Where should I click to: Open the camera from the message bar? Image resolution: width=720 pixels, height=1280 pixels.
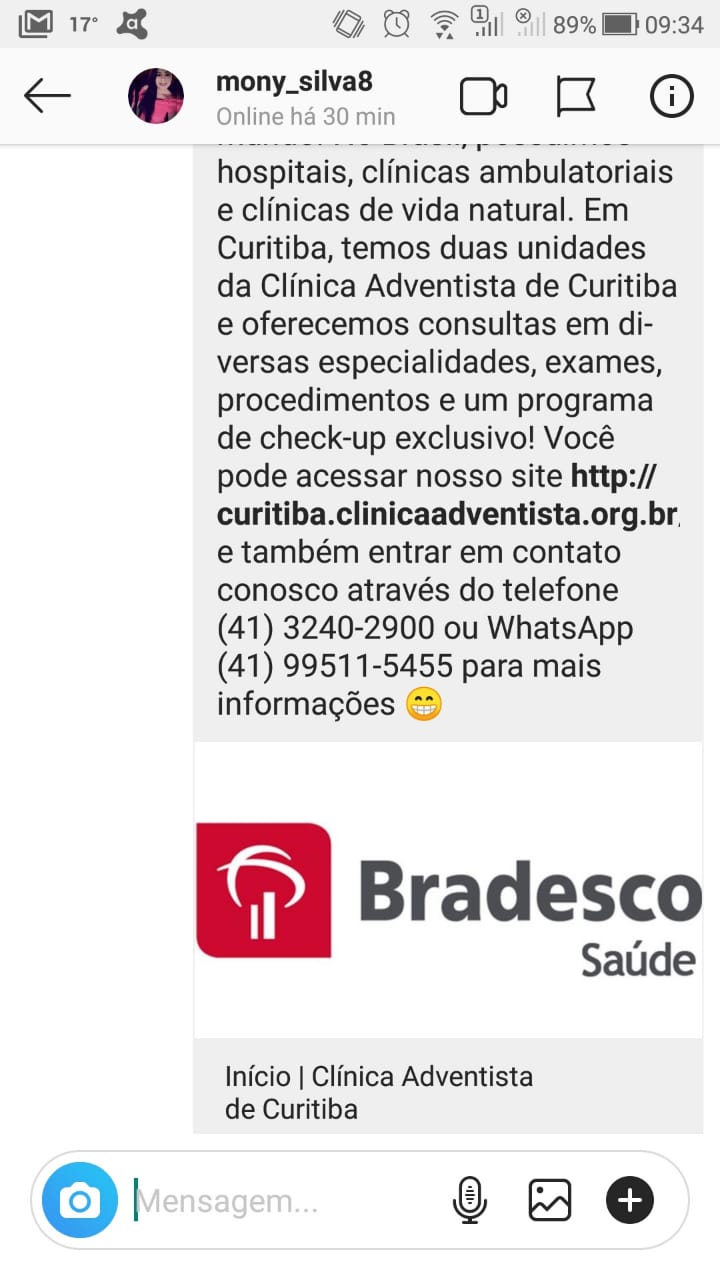tap(80, 1200)
